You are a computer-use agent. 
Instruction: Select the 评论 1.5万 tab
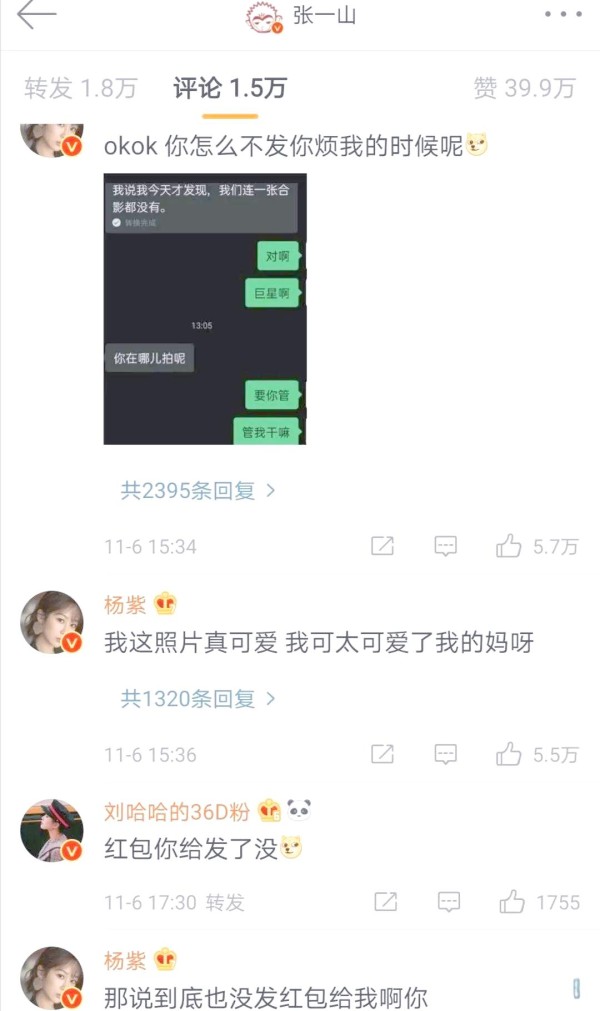[x=229, y=88]
